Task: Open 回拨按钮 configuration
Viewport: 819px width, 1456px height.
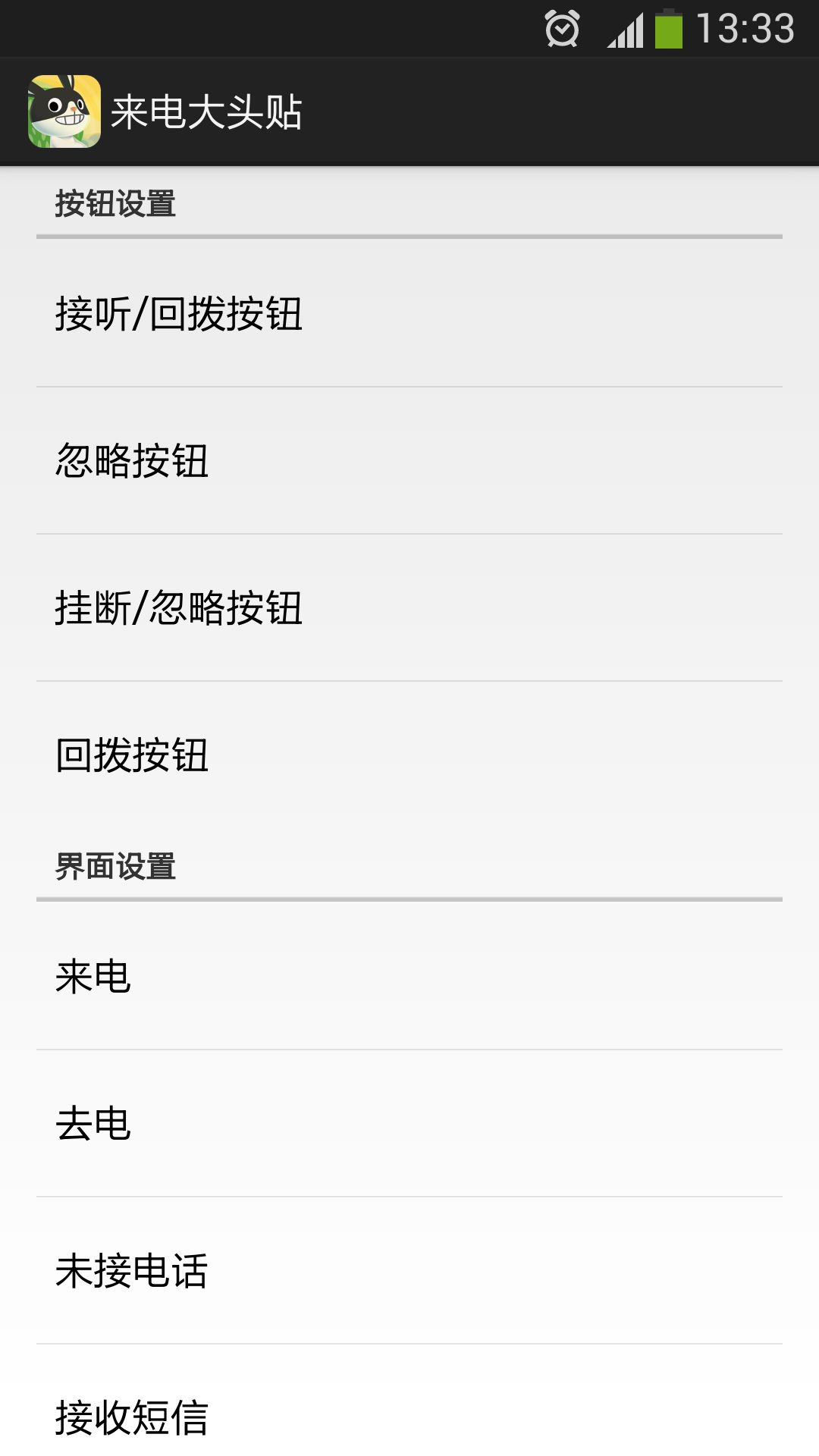Action: [x=133, y=754]
